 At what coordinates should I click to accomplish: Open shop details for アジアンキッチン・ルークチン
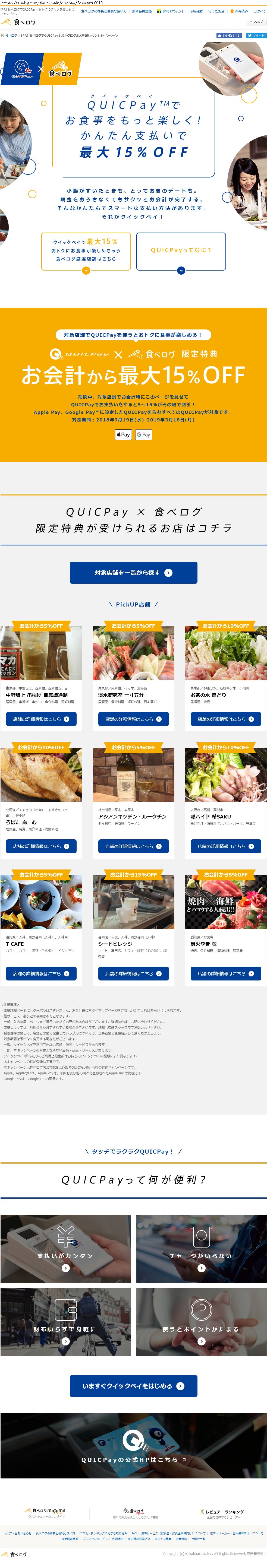point(134,846)
